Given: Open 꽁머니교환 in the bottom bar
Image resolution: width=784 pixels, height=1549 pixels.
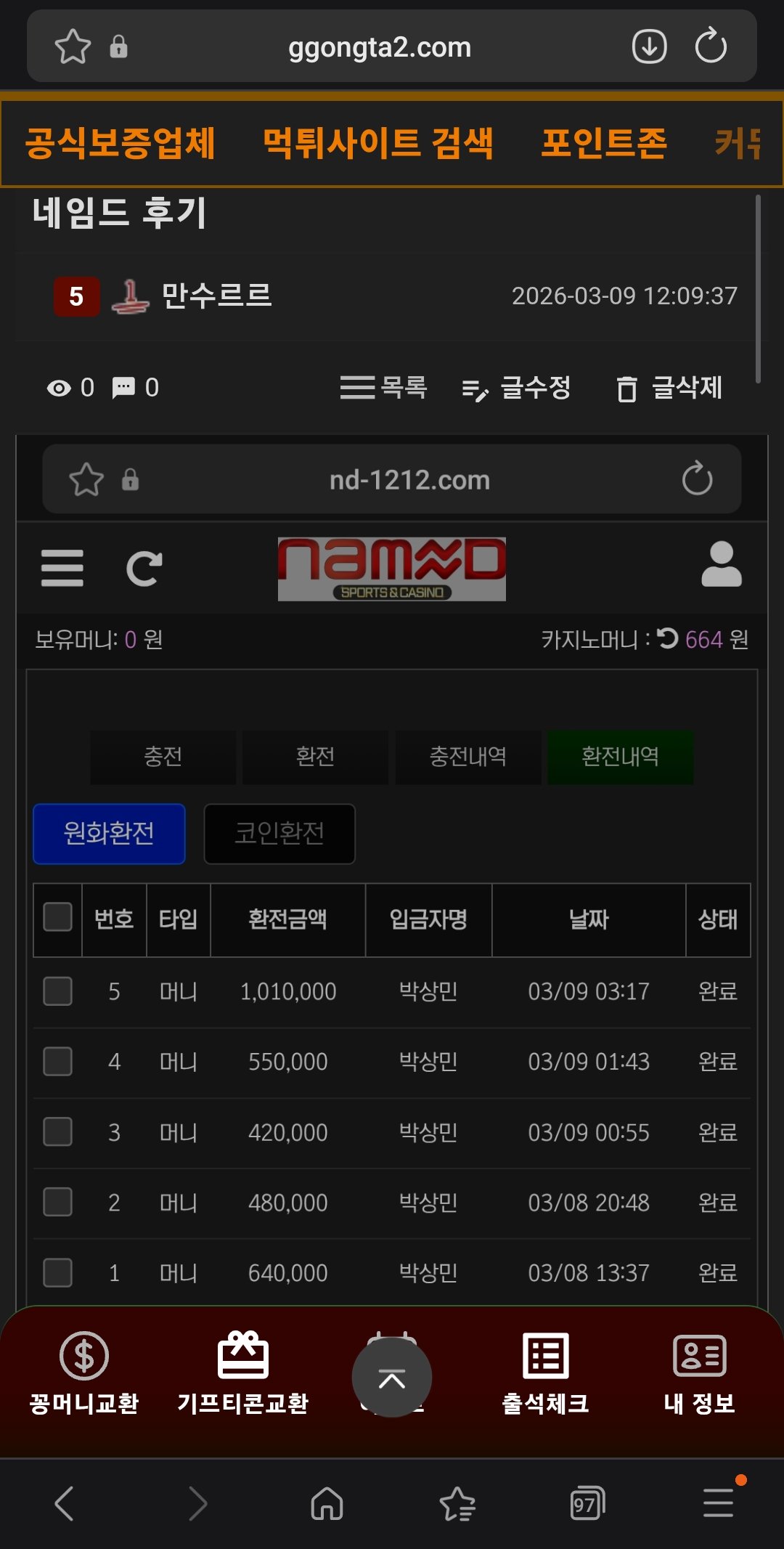Looking at the screenshot, I should (x=84, y=1373).
